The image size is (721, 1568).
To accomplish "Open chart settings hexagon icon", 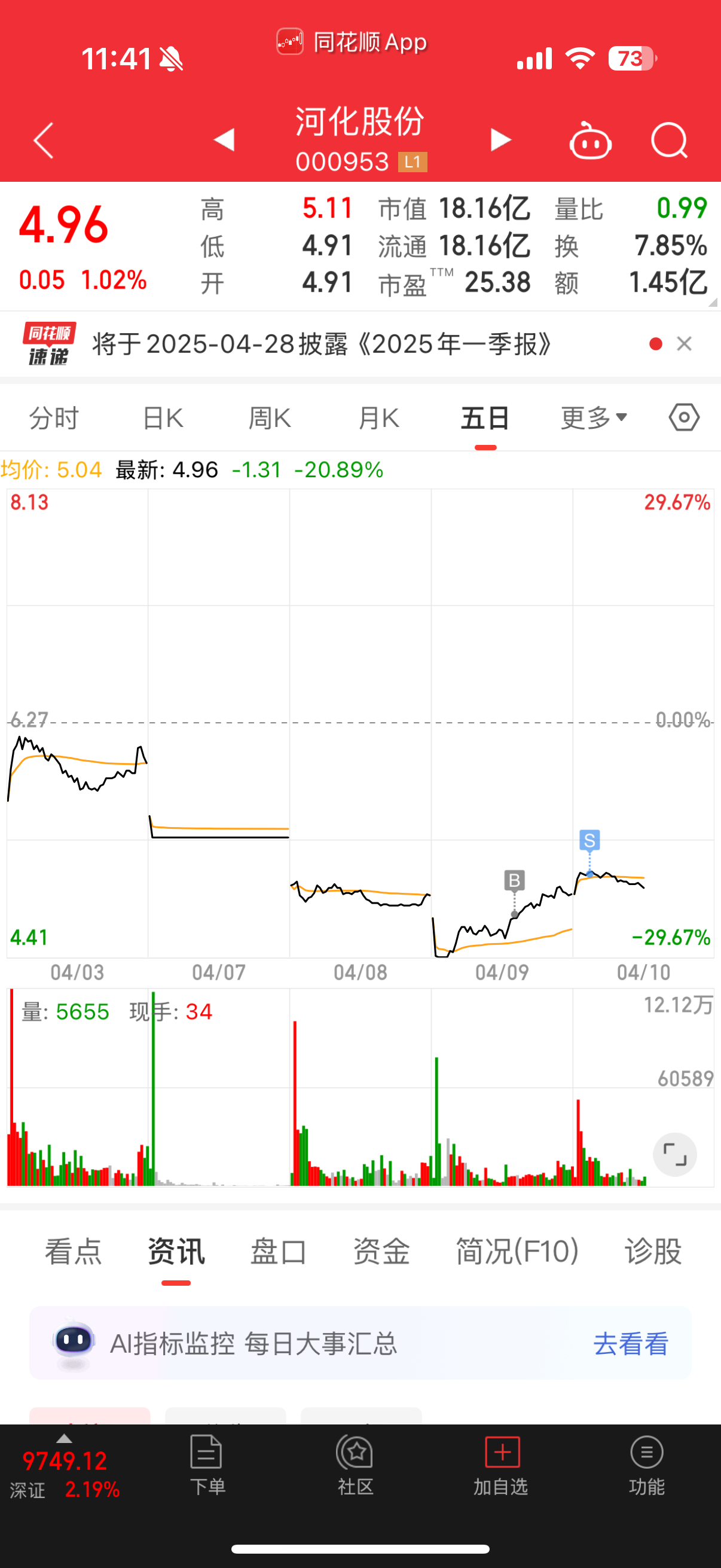I will point(684,417).
